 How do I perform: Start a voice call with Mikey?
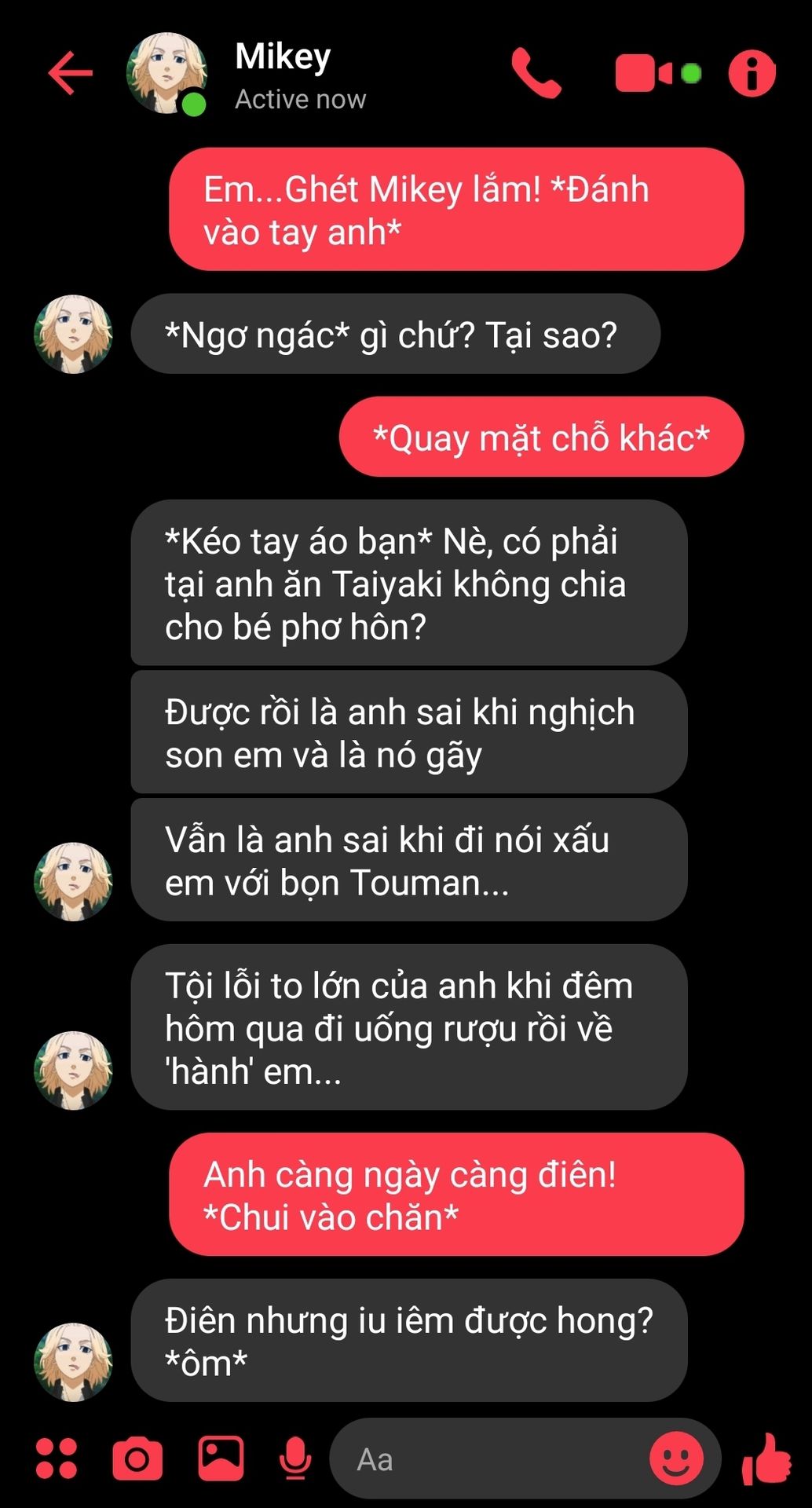[x=536, y=73]
